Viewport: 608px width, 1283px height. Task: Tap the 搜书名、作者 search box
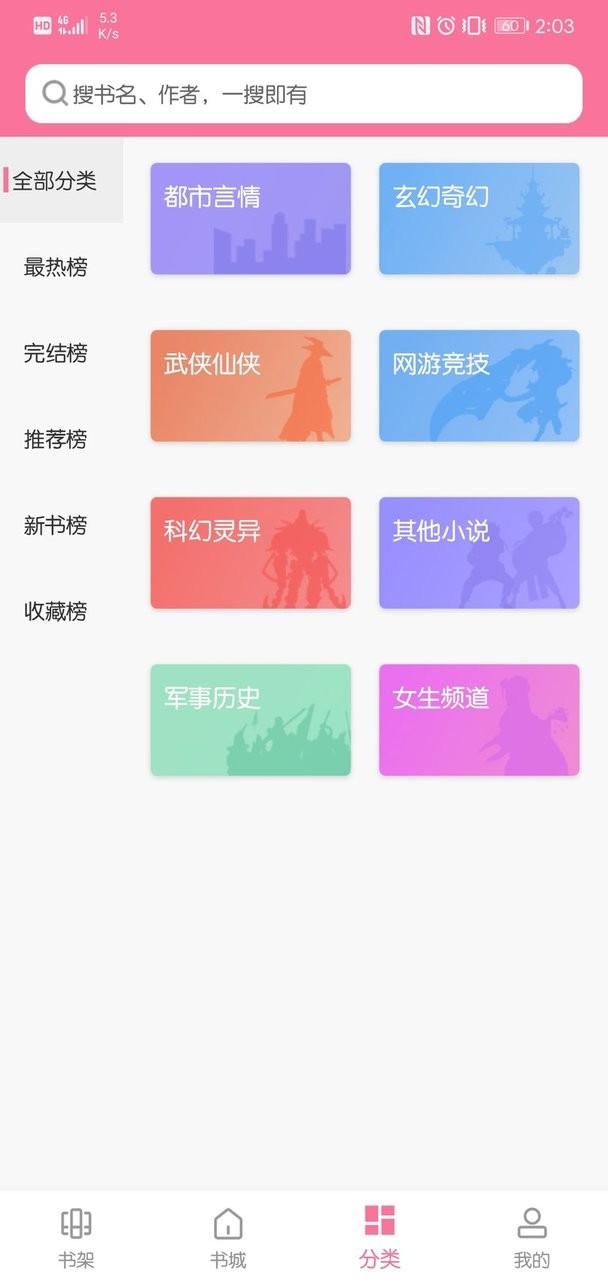tap(303, 94)
